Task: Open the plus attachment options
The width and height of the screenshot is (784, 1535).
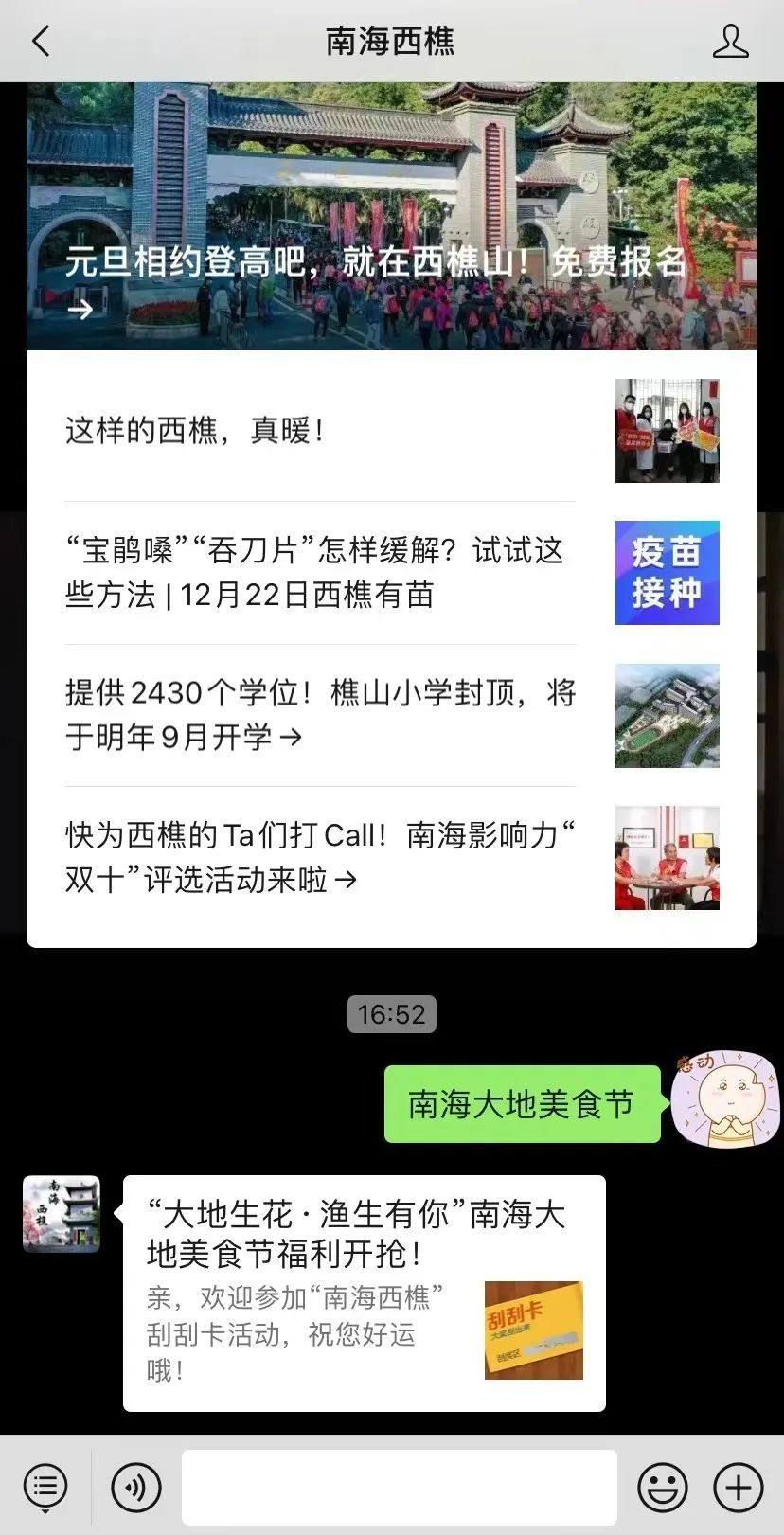Action: pyautogui.click(x=738, y=1486)
